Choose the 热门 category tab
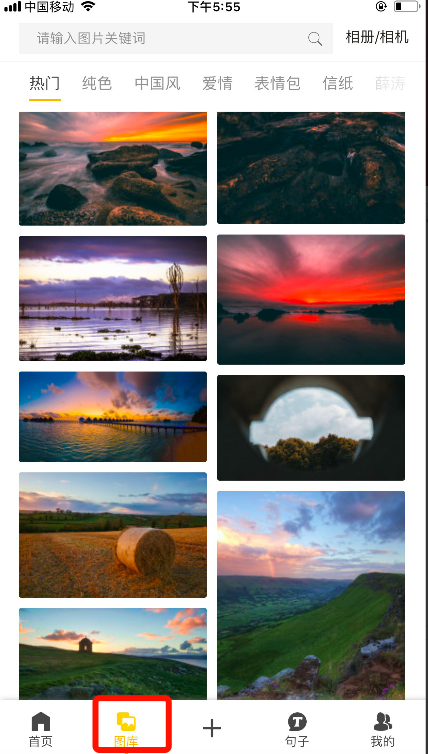This screenshot has width=428, height=754. pyautogui.click(x=45, y=83)
